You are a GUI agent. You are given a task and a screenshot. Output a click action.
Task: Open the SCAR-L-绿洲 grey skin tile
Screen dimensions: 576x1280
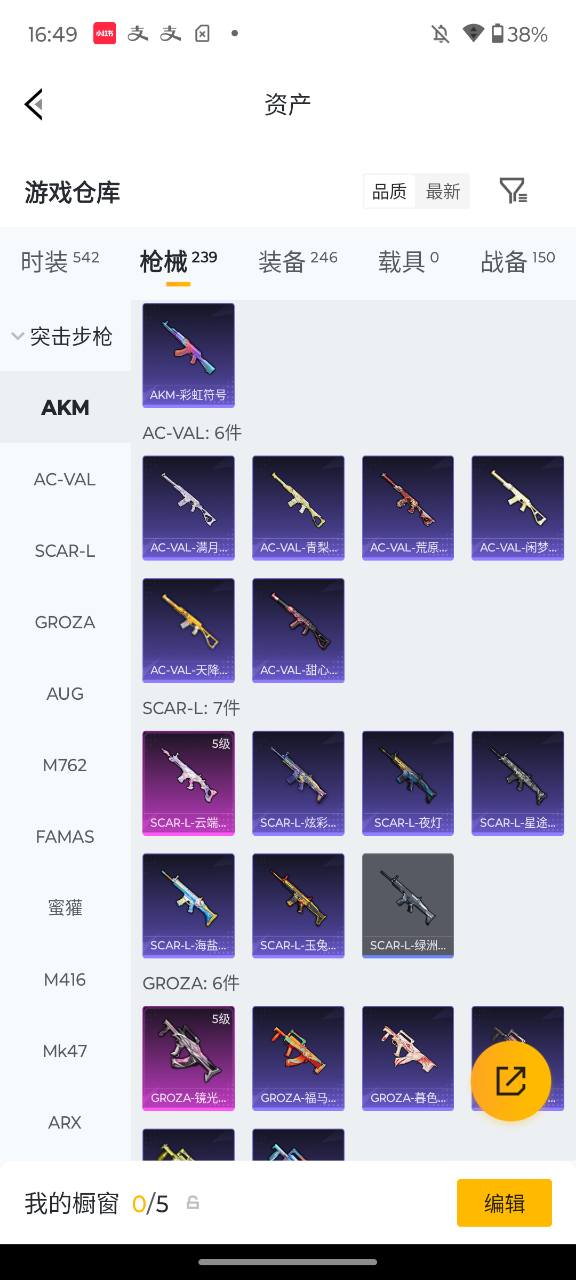tap(408, 905)
